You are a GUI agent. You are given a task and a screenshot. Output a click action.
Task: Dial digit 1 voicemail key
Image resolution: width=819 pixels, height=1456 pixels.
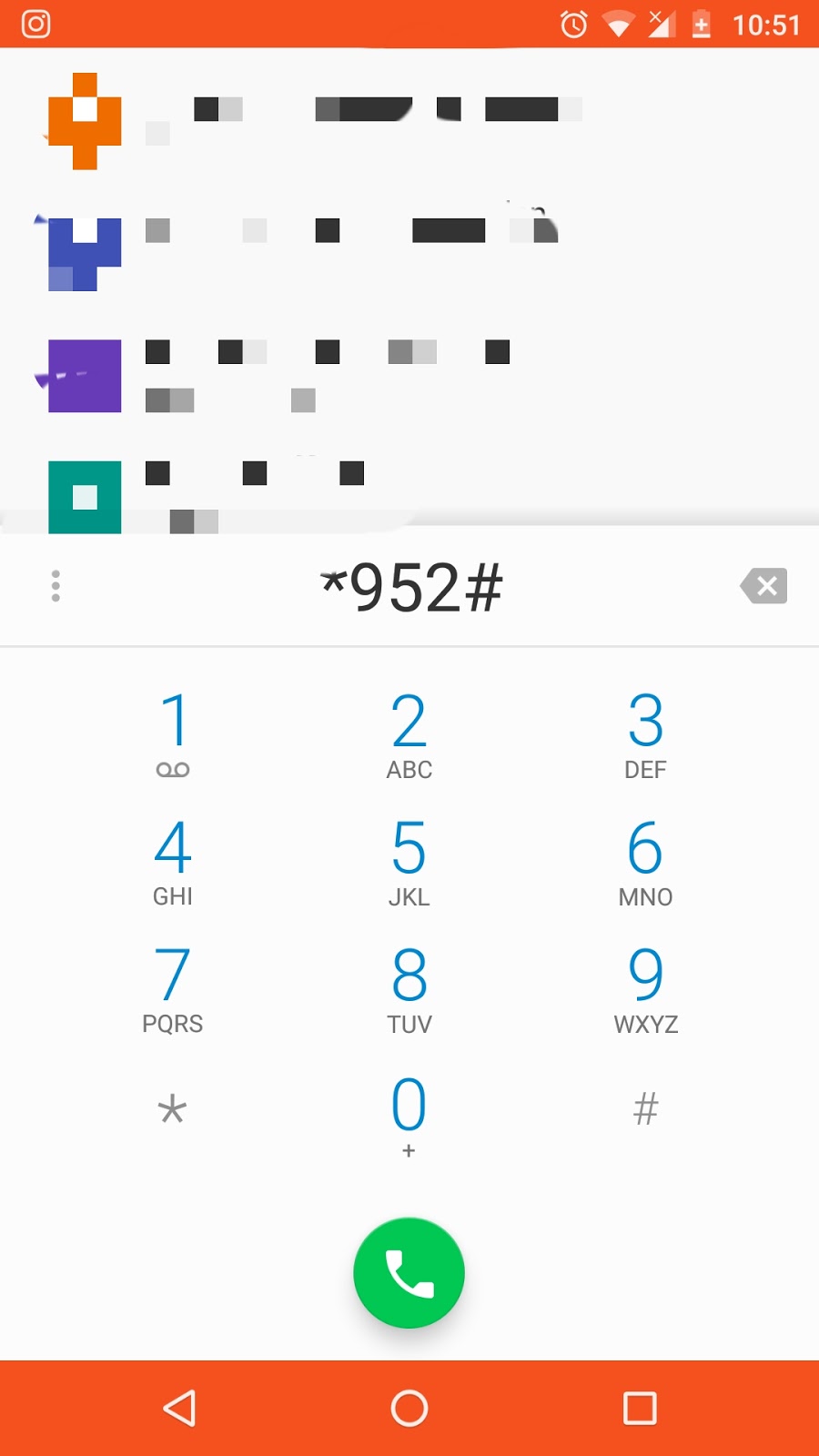tap(173, 734)
